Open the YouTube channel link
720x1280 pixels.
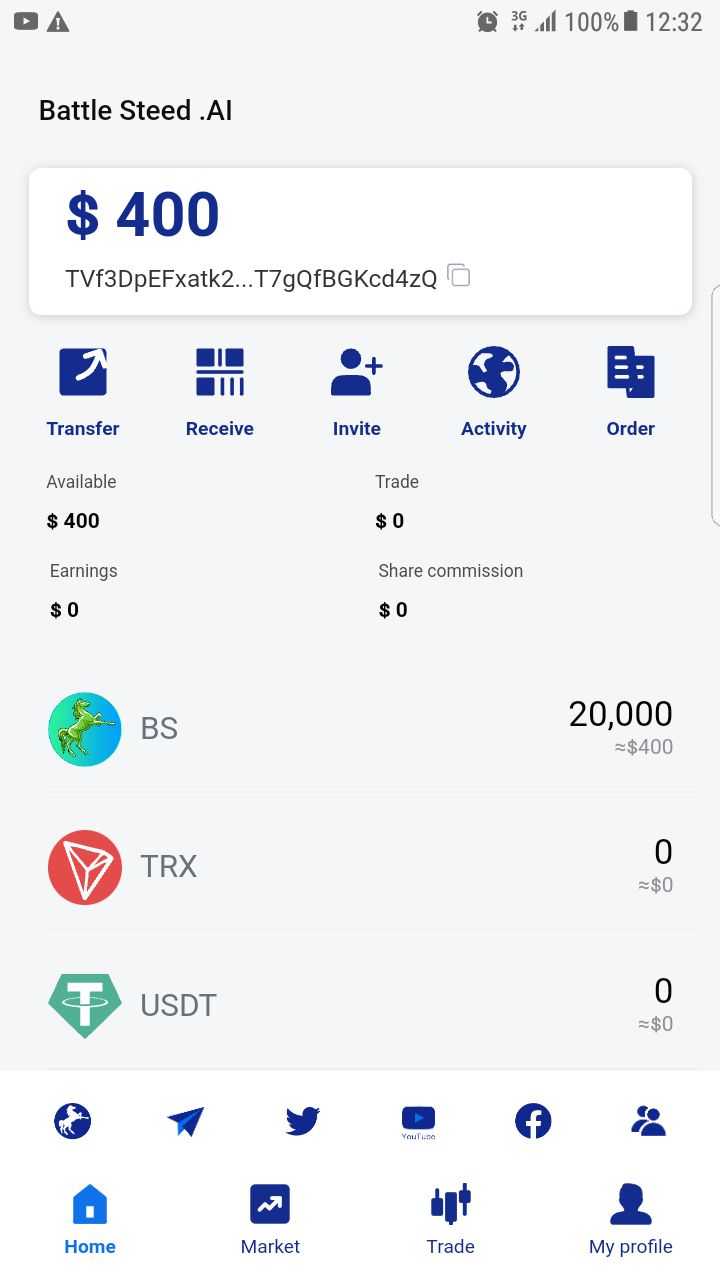(418, 1121)
